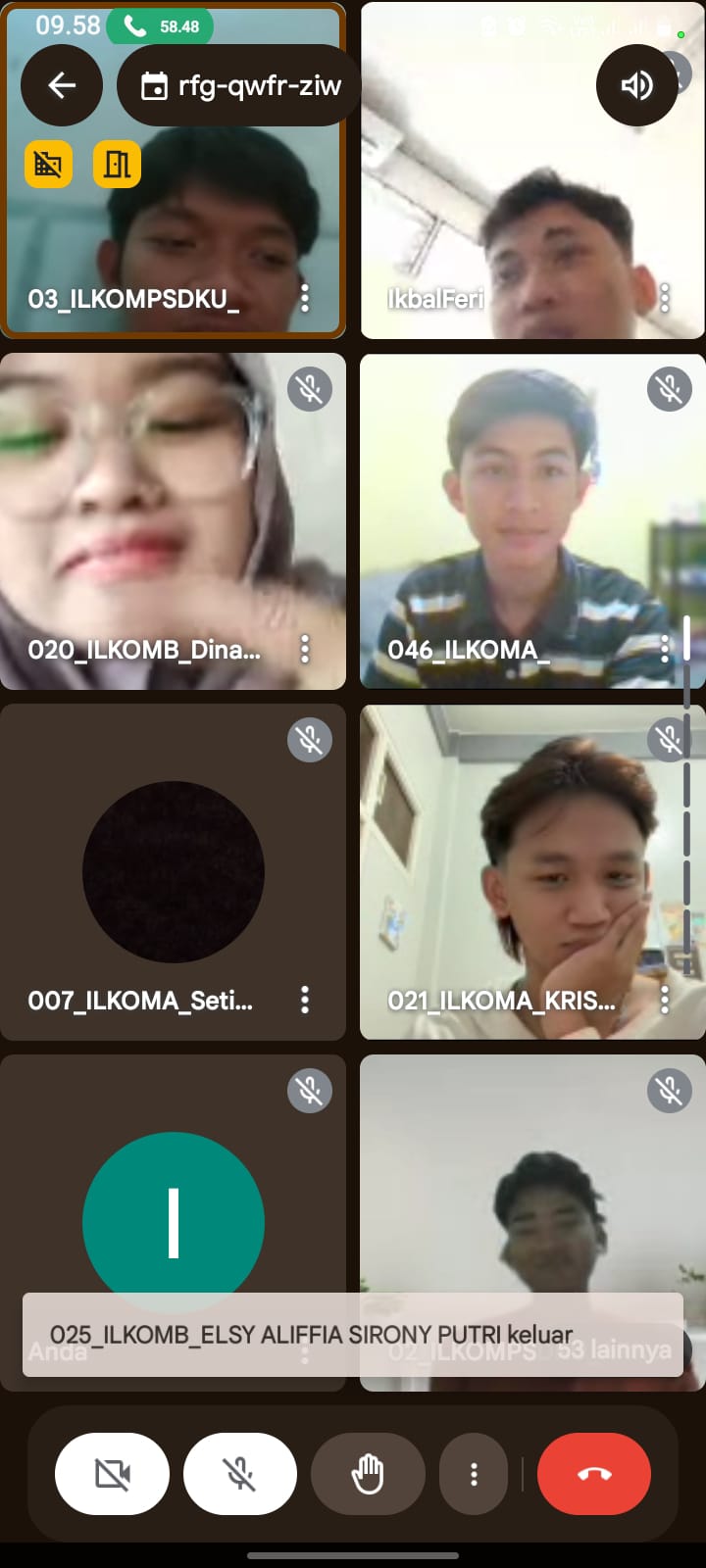Screen dimensions: 706x1568
Task: Tap the yellow building icon with slash
Action: coord(48,164)
